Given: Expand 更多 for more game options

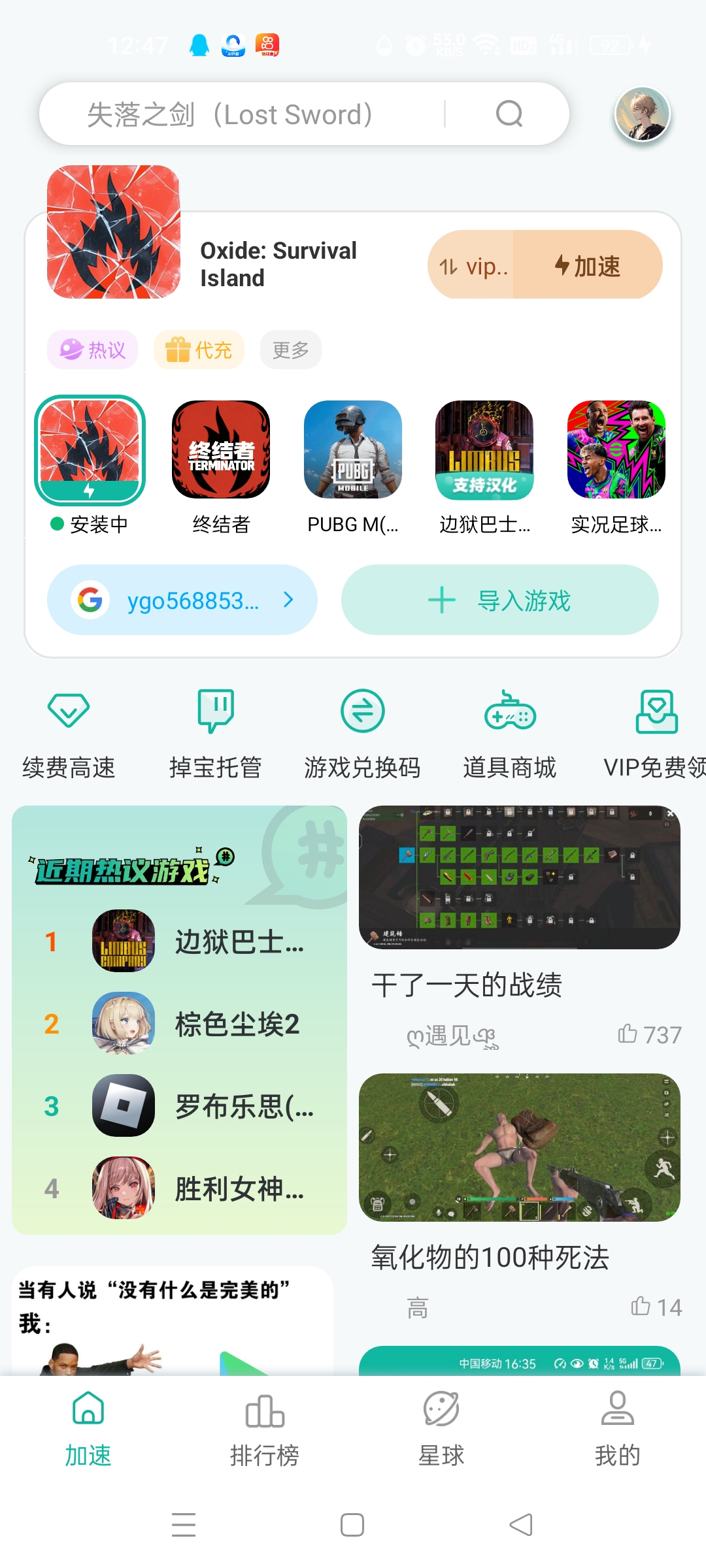Looking at the screenshot, I should 290,350.
